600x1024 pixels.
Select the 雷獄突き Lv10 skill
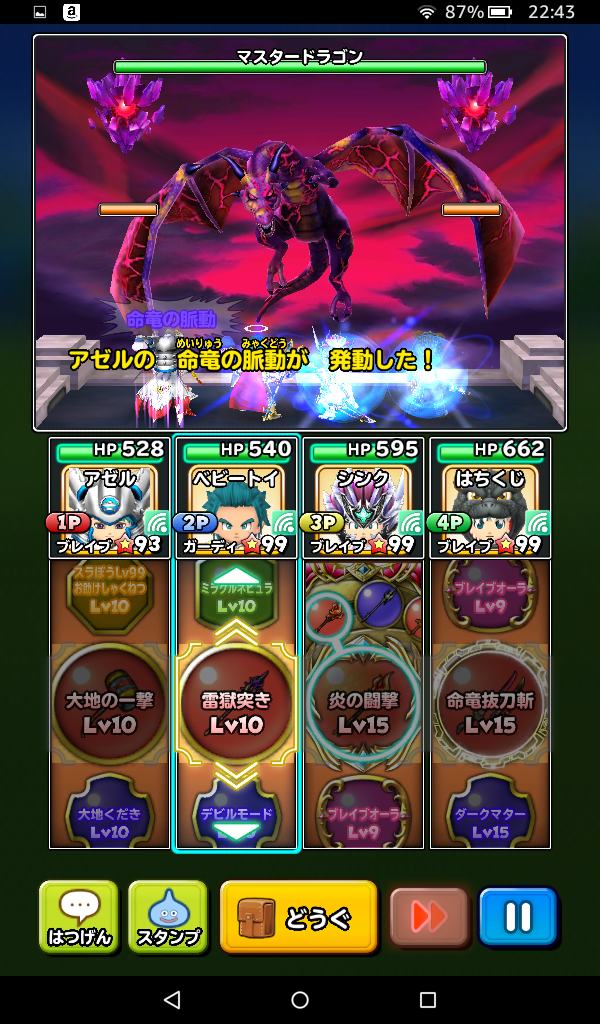point(236,701)
